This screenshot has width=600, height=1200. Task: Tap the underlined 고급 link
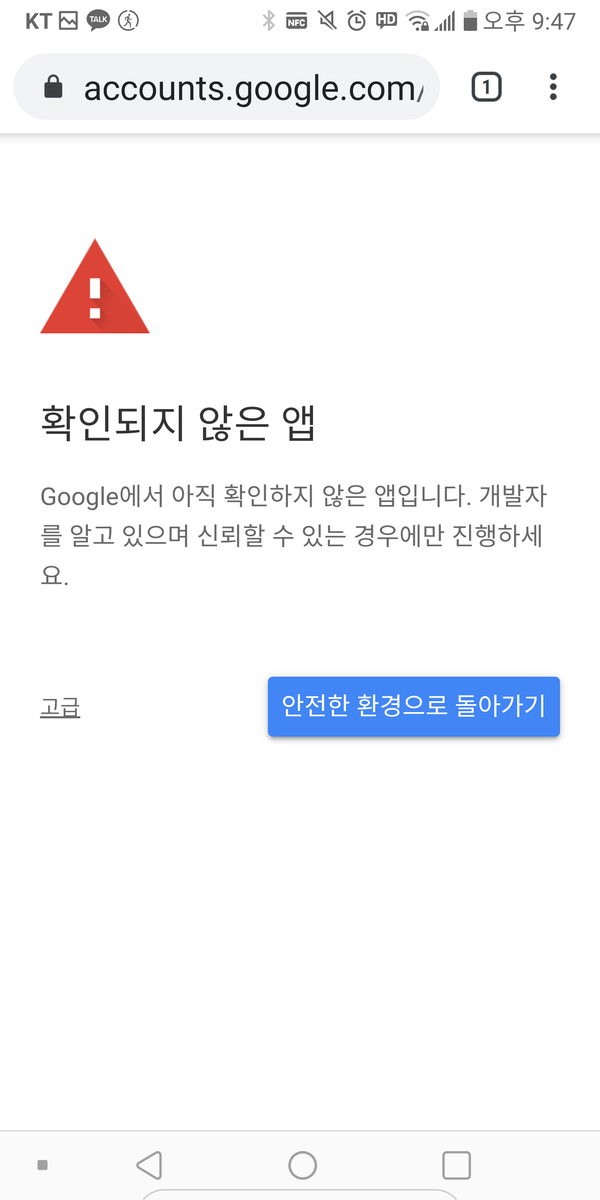[60, 708]
